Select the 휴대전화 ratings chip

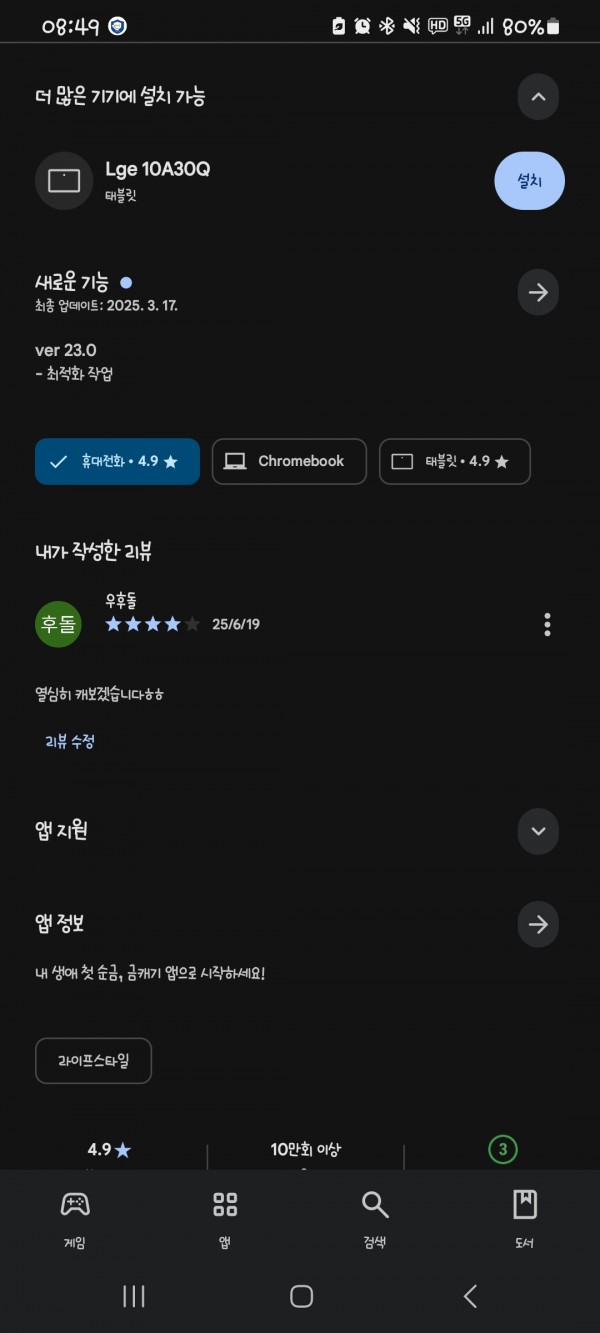click(117, 461)
